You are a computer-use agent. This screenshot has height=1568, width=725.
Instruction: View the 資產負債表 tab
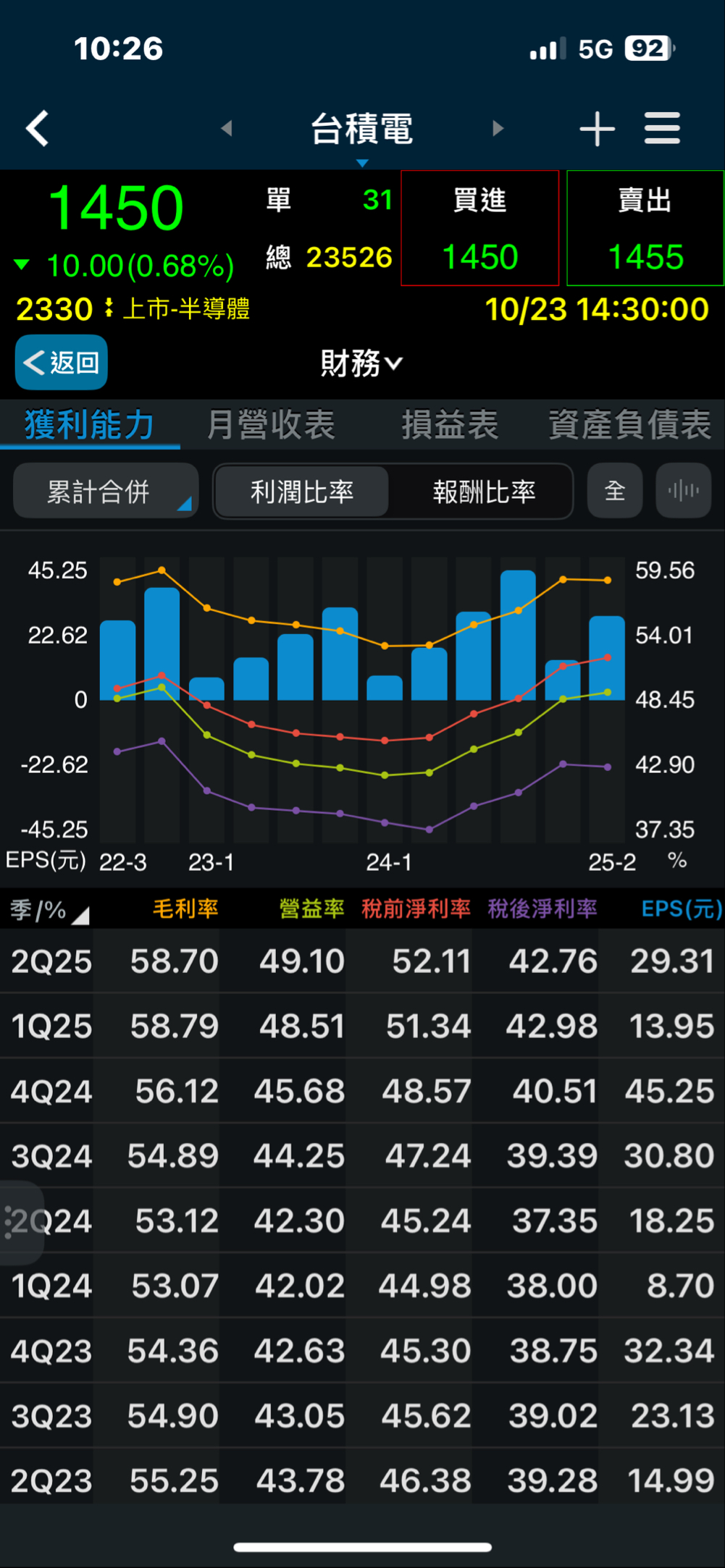[x=629, y=424]
